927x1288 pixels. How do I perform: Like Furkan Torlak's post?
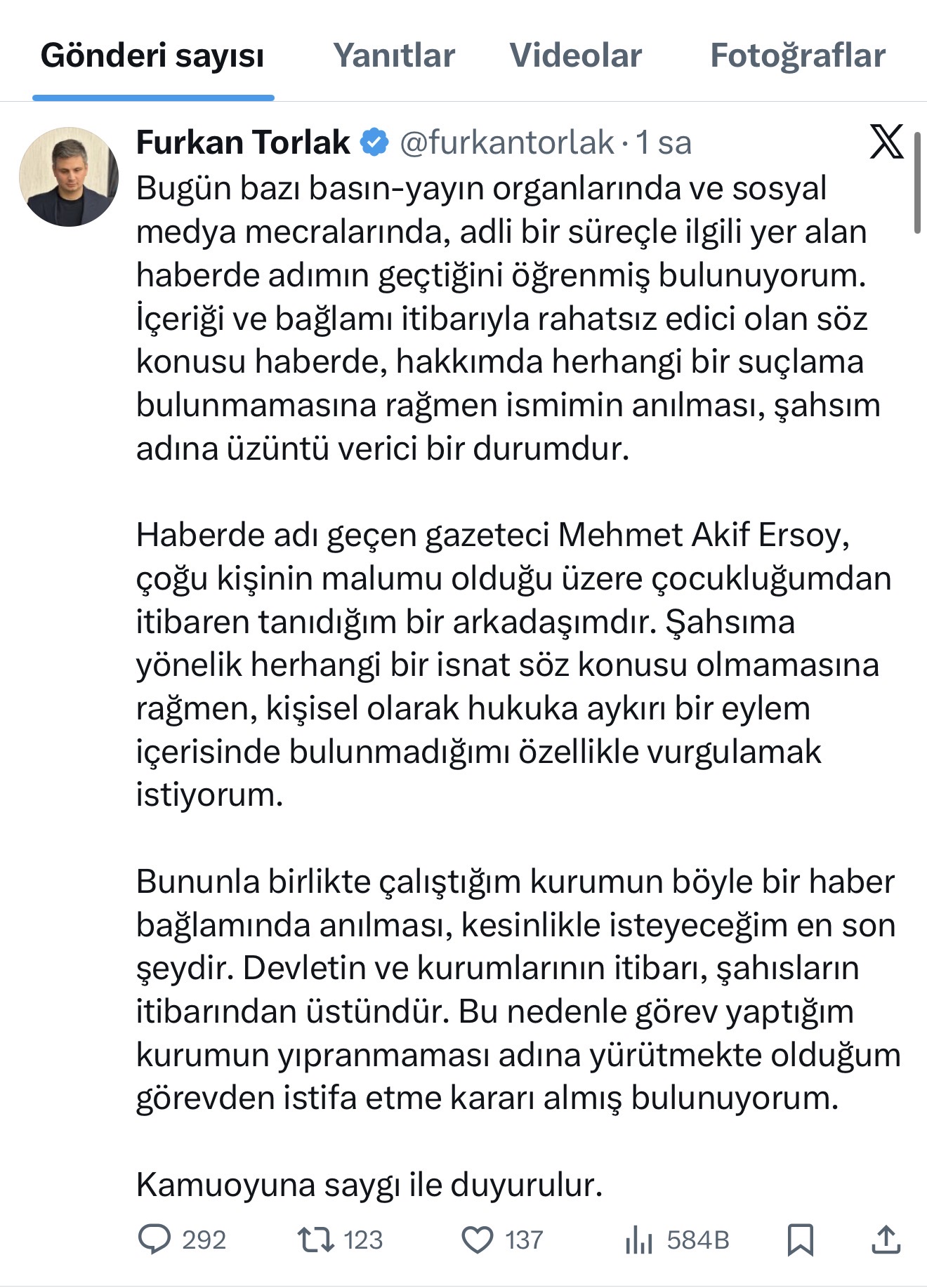[x=478, y=1240]
